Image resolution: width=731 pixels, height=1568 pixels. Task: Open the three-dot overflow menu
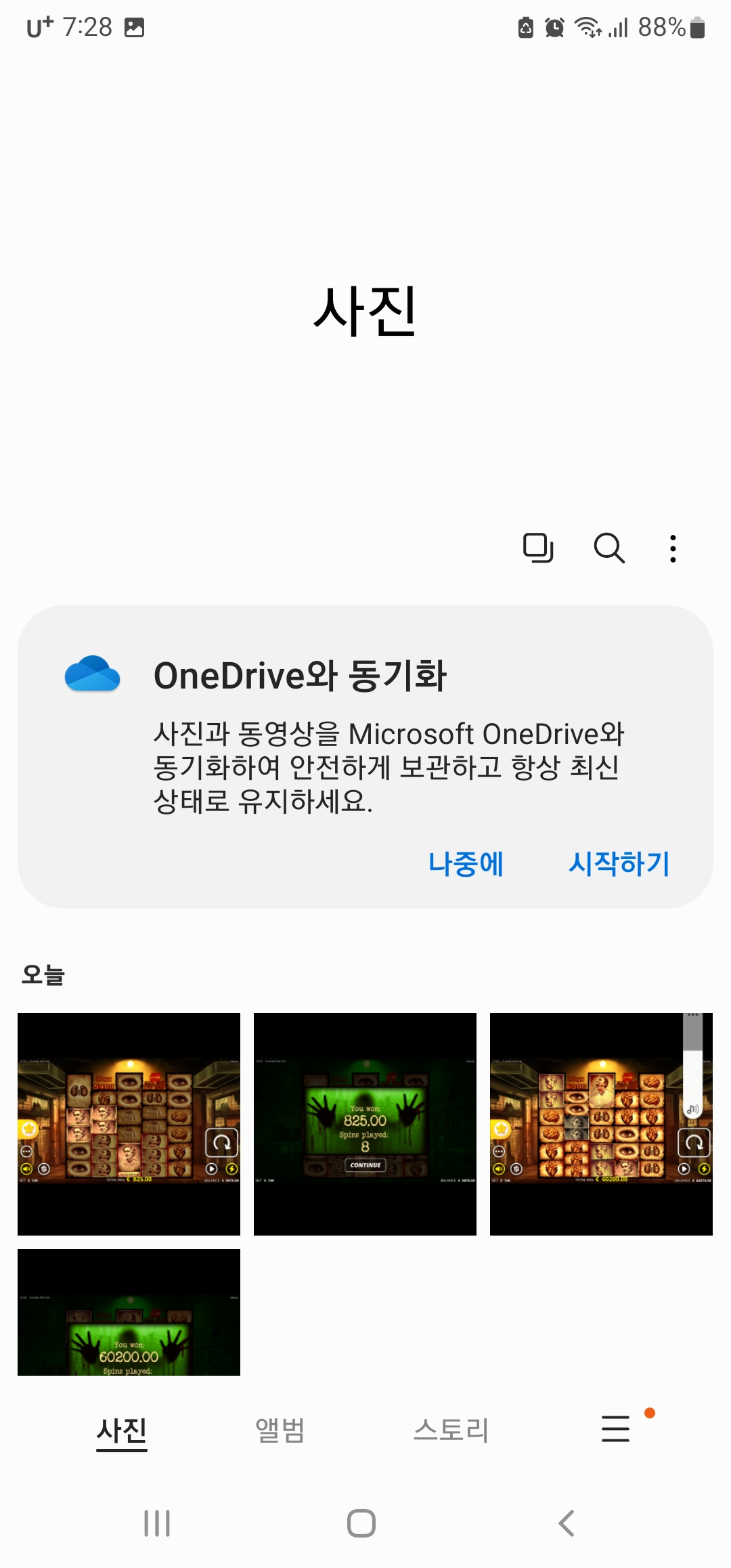coord(673,548)
